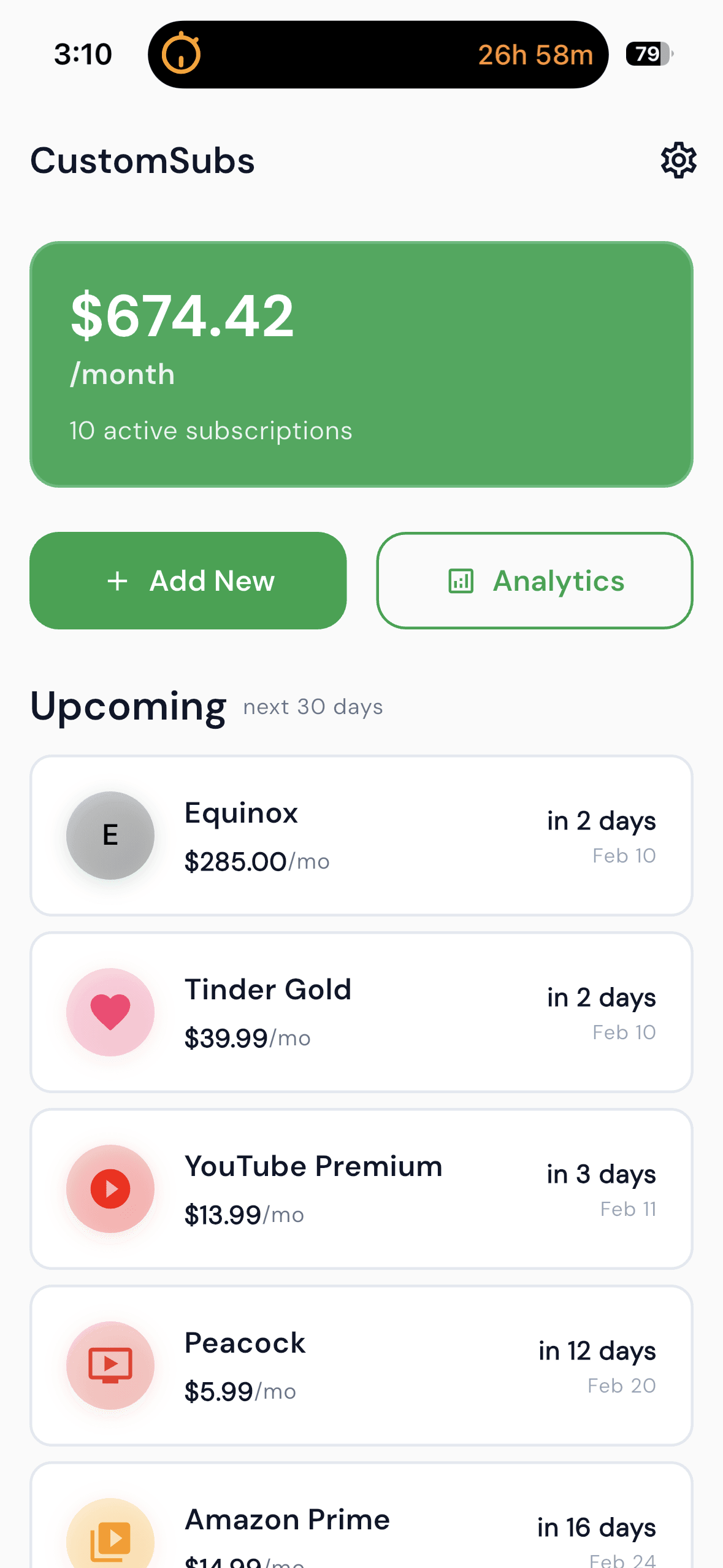Open the settings gear icon
The height and width of the screenshot is (1568, 723).
[678, 161]
